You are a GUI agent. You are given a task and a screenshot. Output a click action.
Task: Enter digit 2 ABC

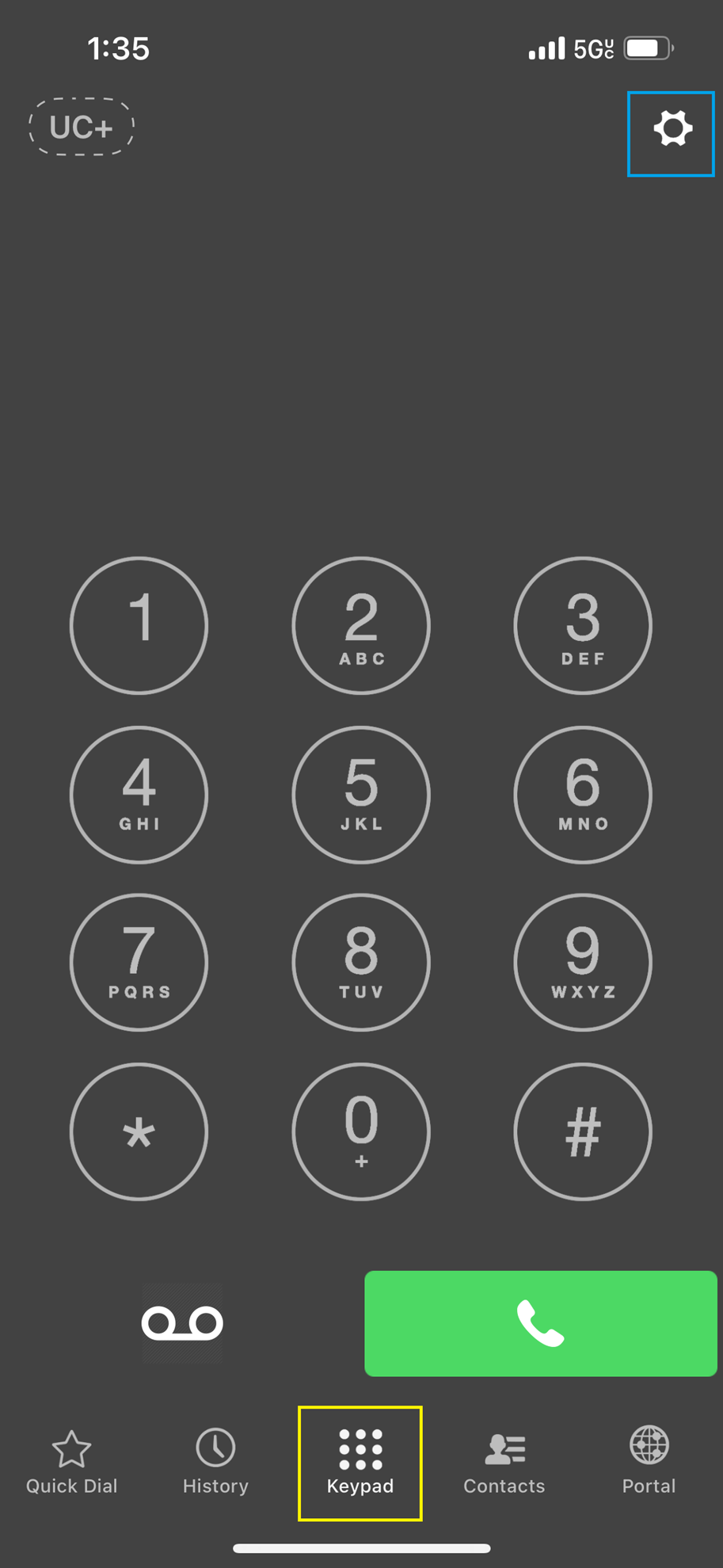361,625
